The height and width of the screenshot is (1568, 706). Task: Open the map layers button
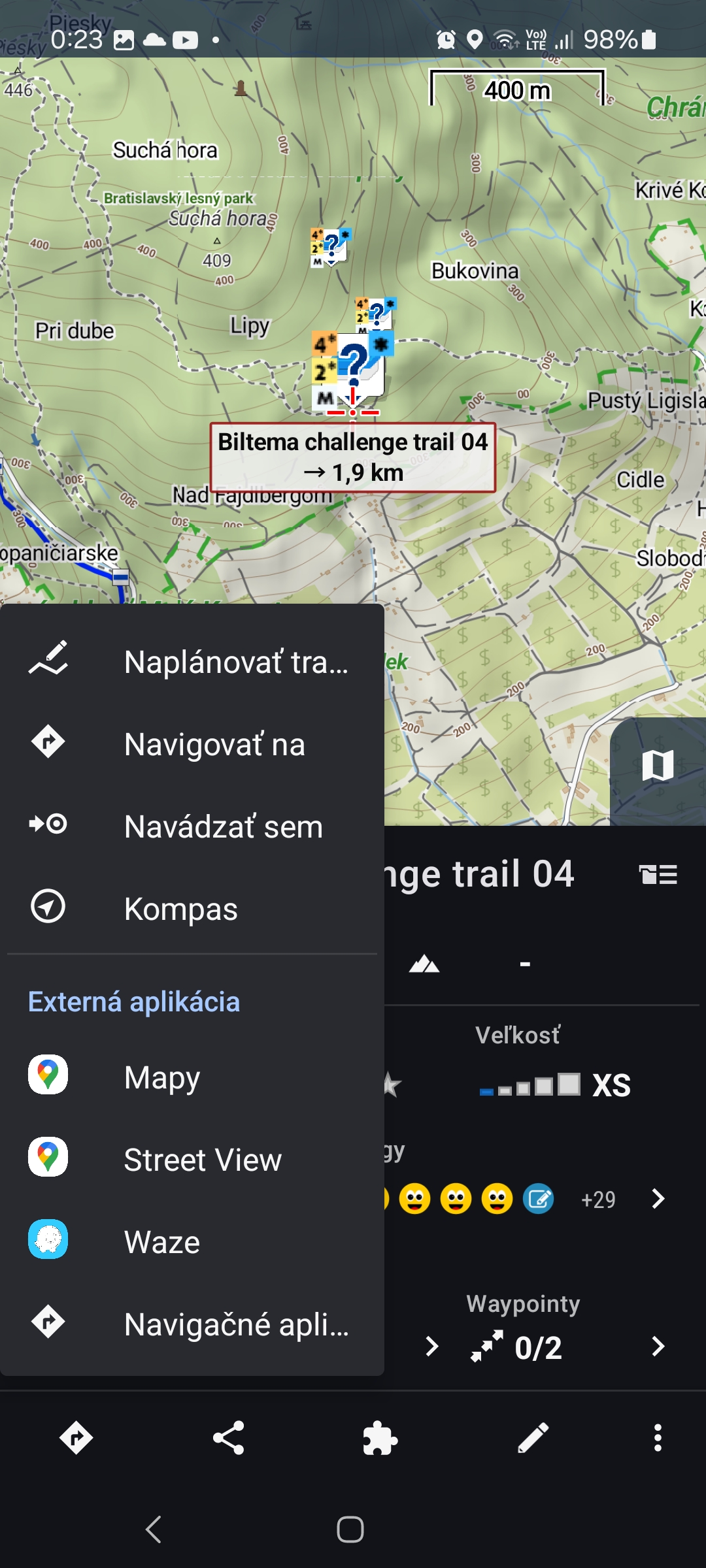(x=658, y=765)
